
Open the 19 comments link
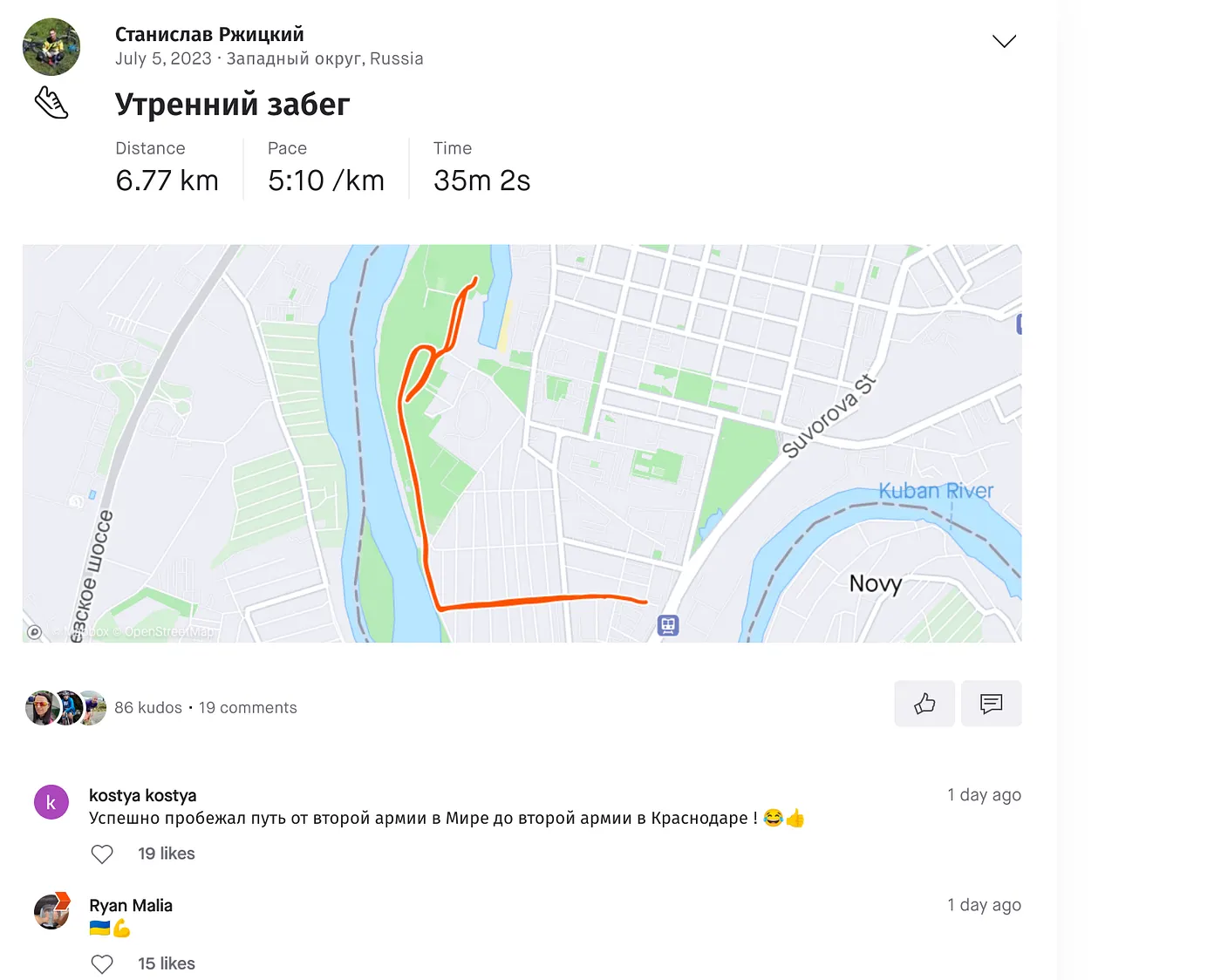click(x=248, y=708)
